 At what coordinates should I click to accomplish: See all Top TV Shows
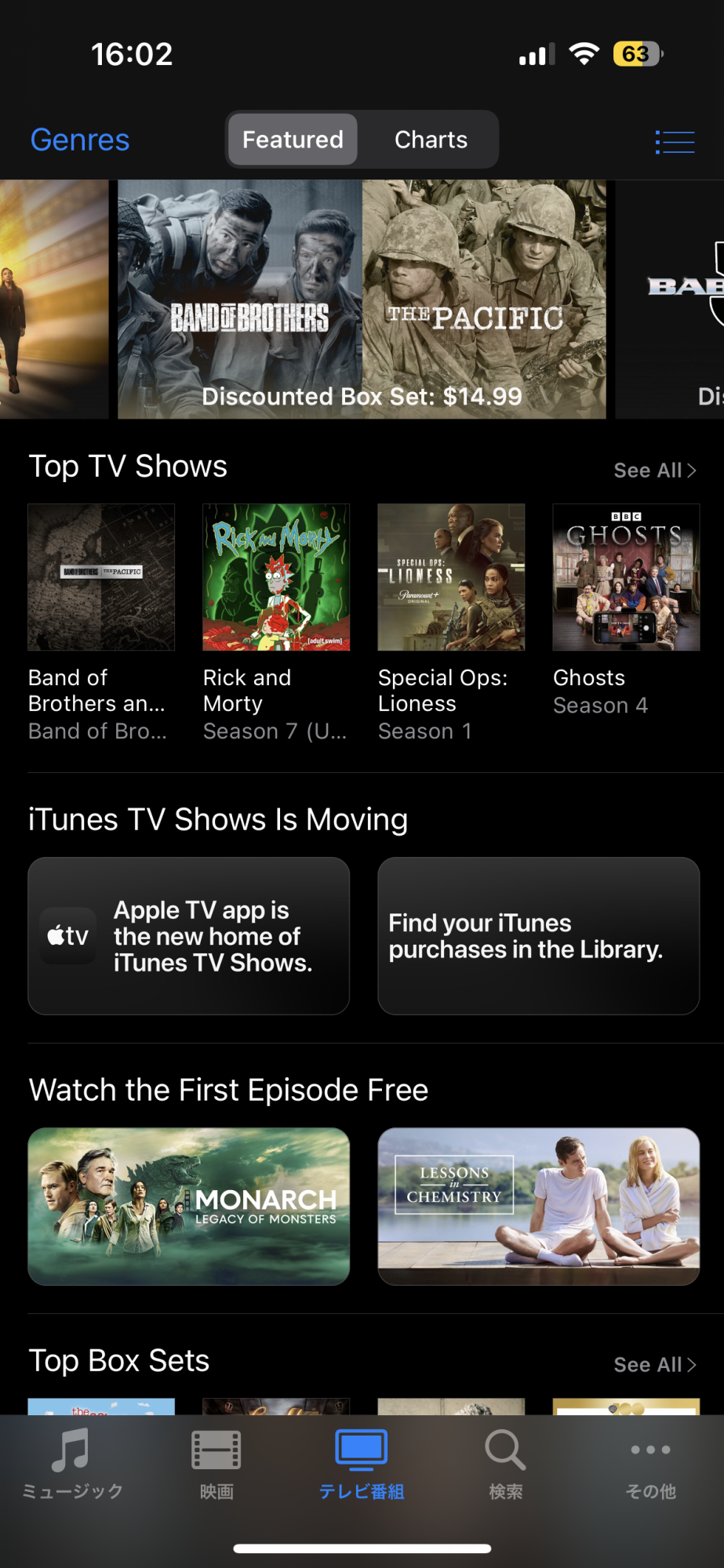[654, 470]
